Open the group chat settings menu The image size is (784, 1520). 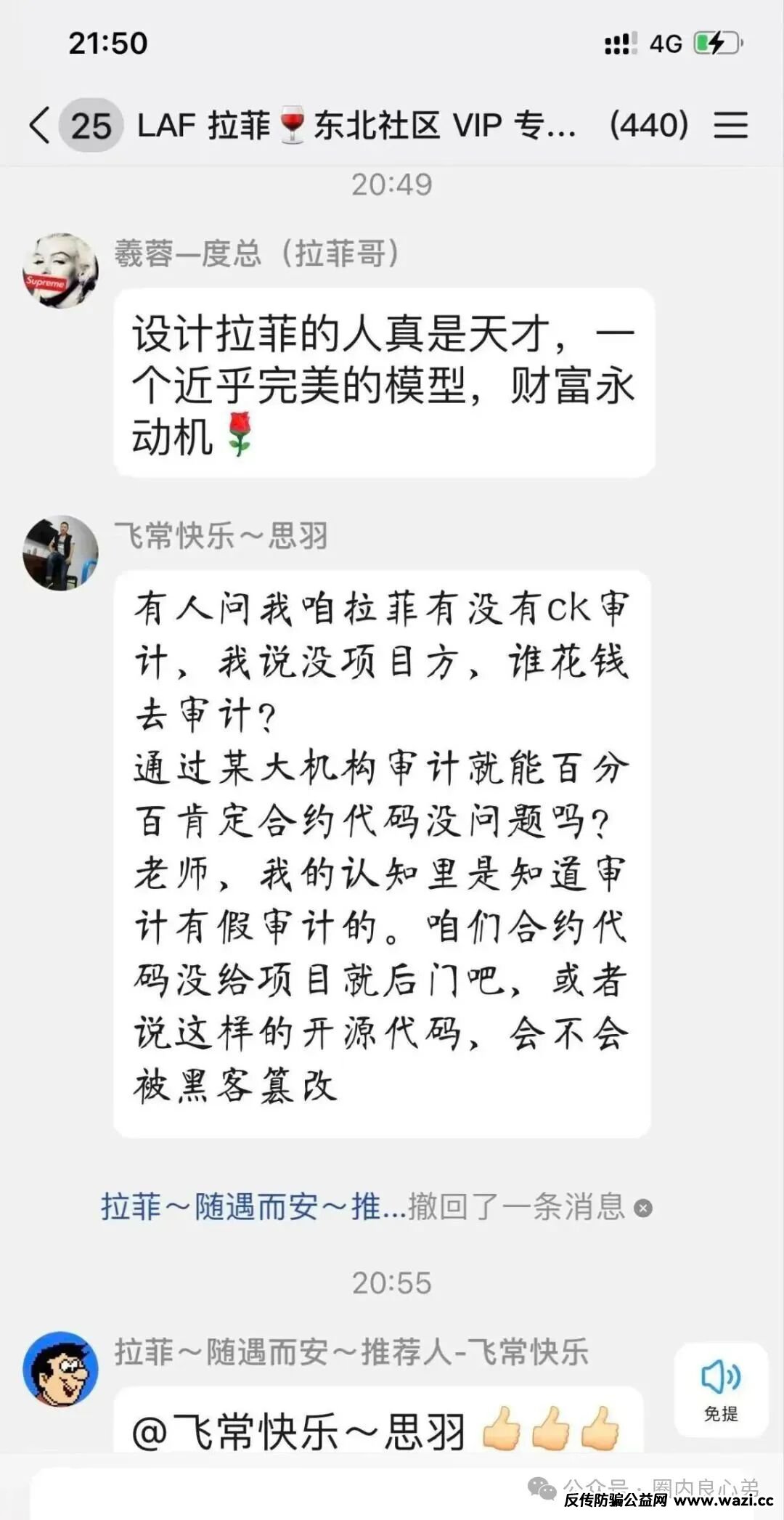pyautogui.click(x=730, y=125)
